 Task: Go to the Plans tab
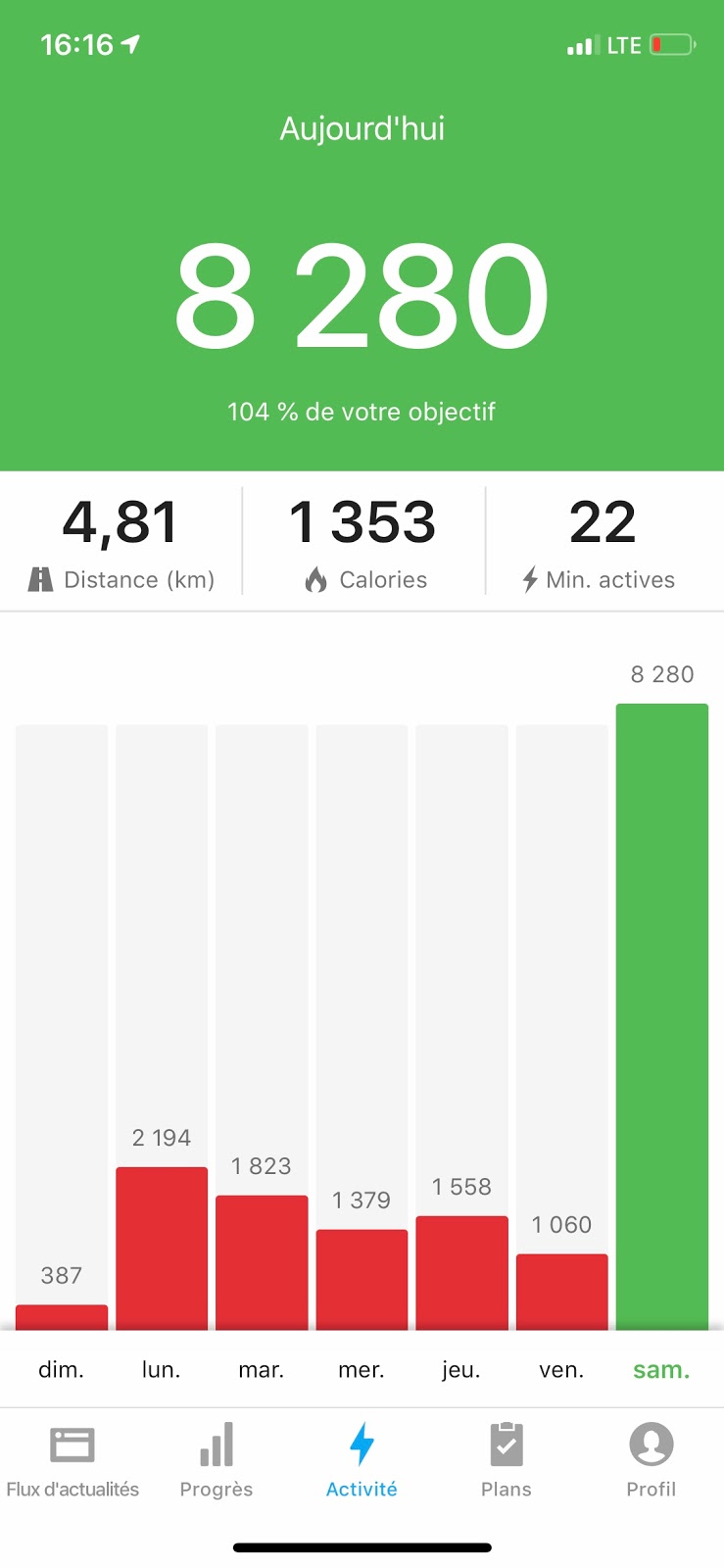(x=507, y=1460)
